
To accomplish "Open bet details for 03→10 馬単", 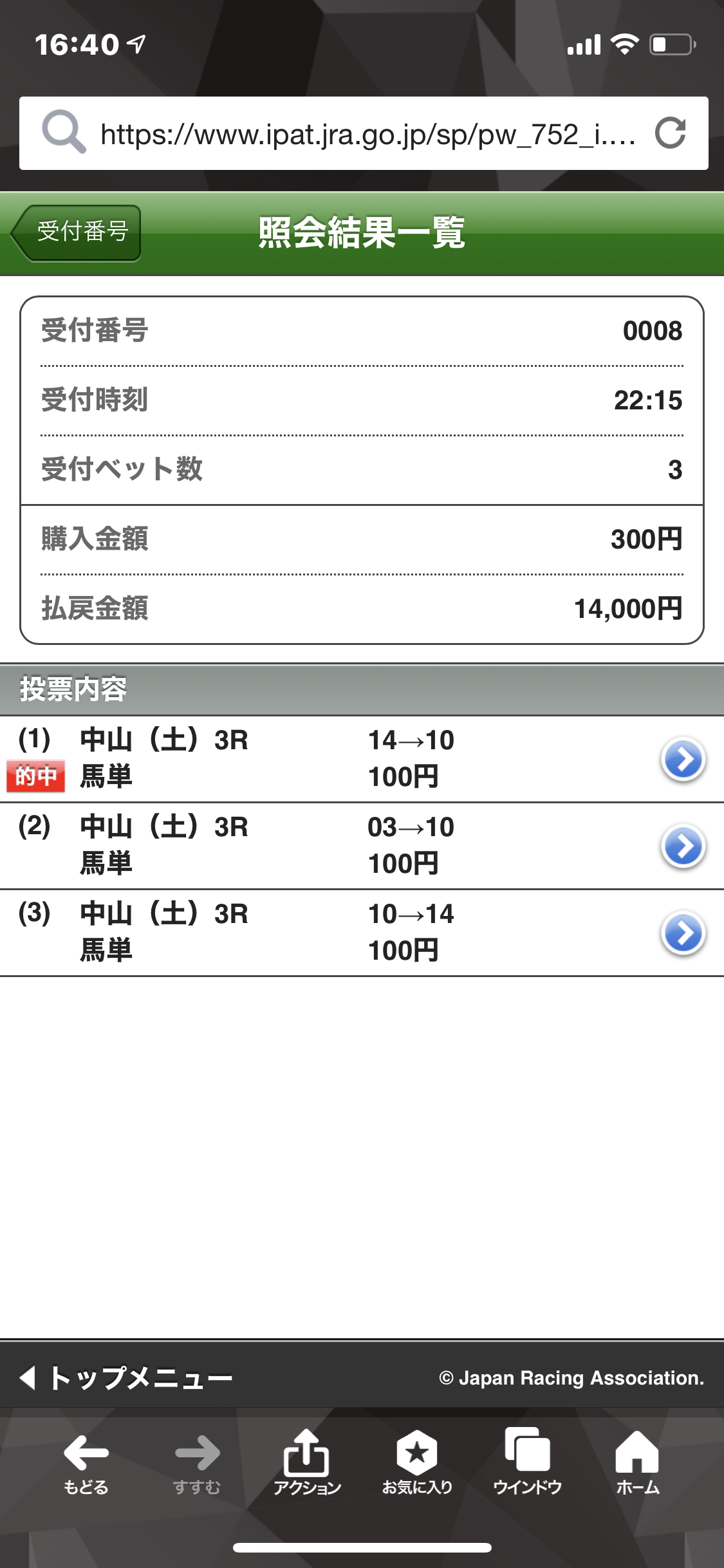I will click(683, 846).
